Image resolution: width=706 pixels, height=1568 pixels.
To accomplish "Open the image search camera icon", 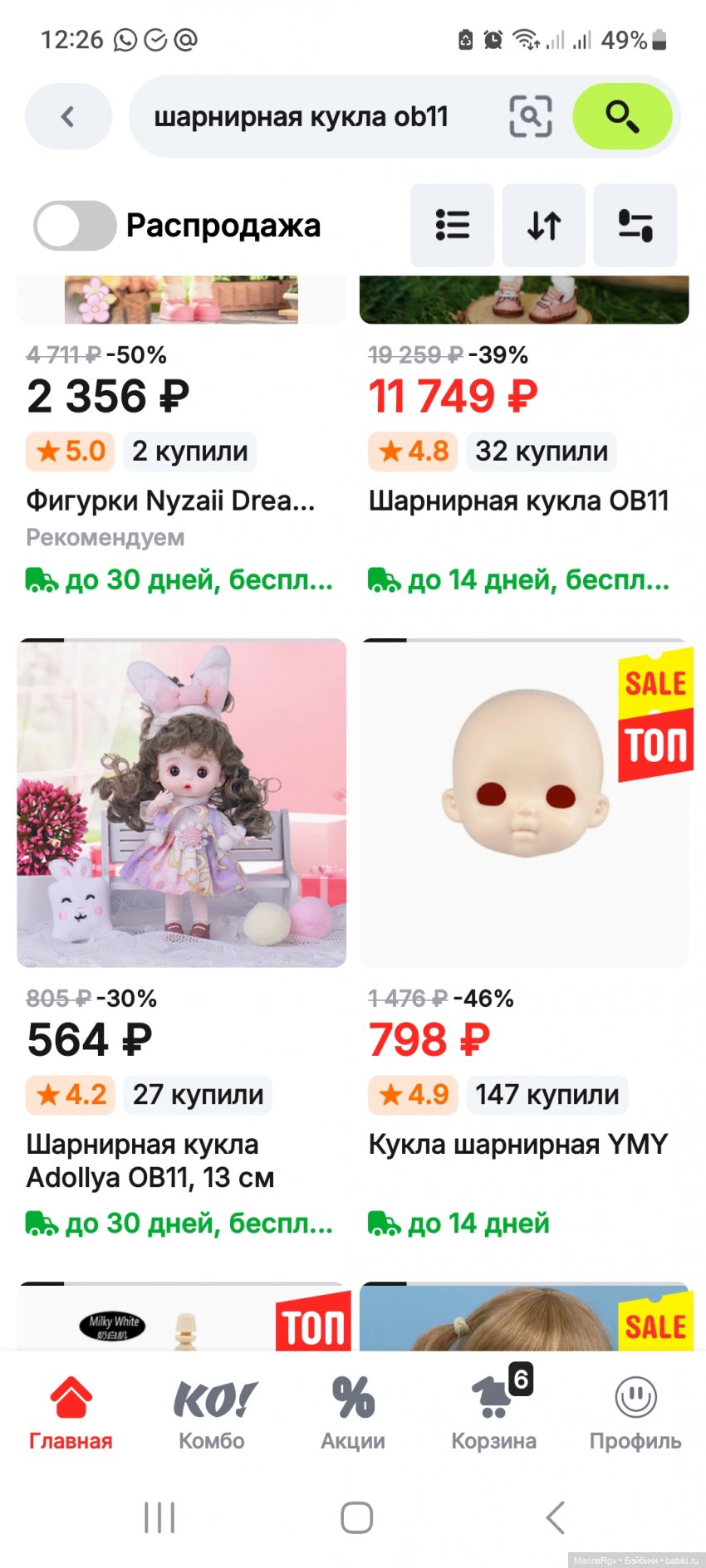I will pyautogui.click(x=530, y=116).
